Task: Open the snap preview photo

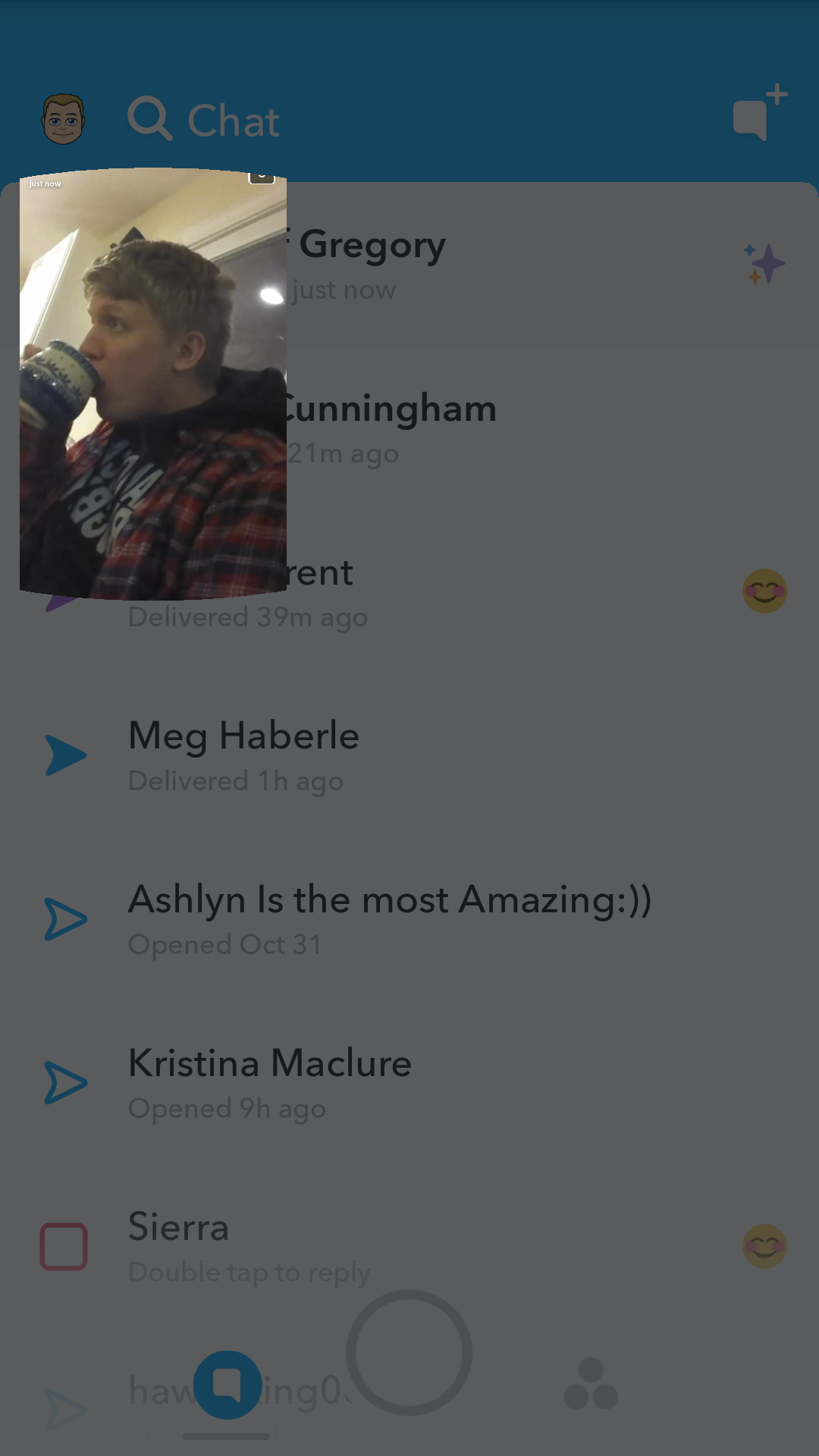Action: tap(153, 383)
